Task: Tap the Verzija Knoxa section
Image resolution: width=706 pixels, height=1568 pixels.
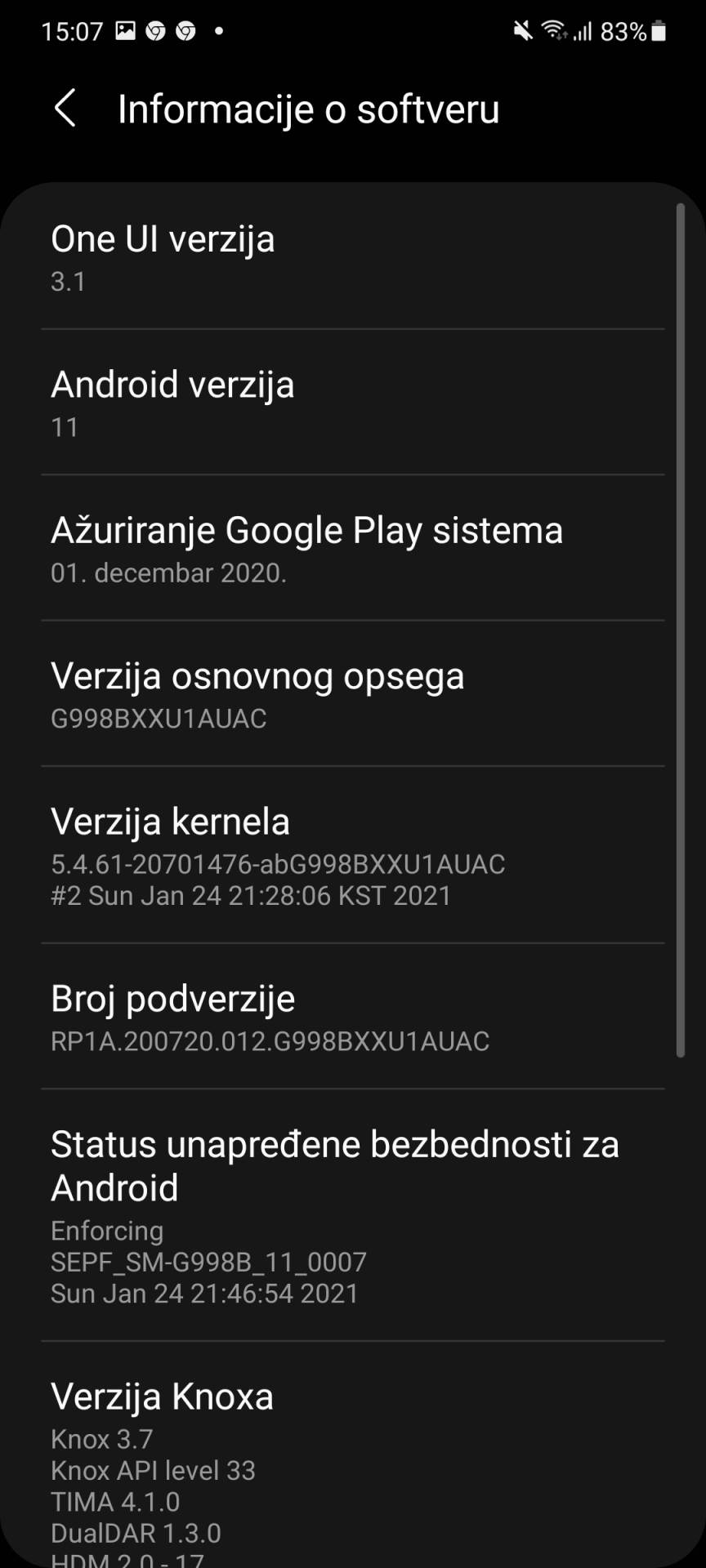Action: click(x=353, y=1462)
